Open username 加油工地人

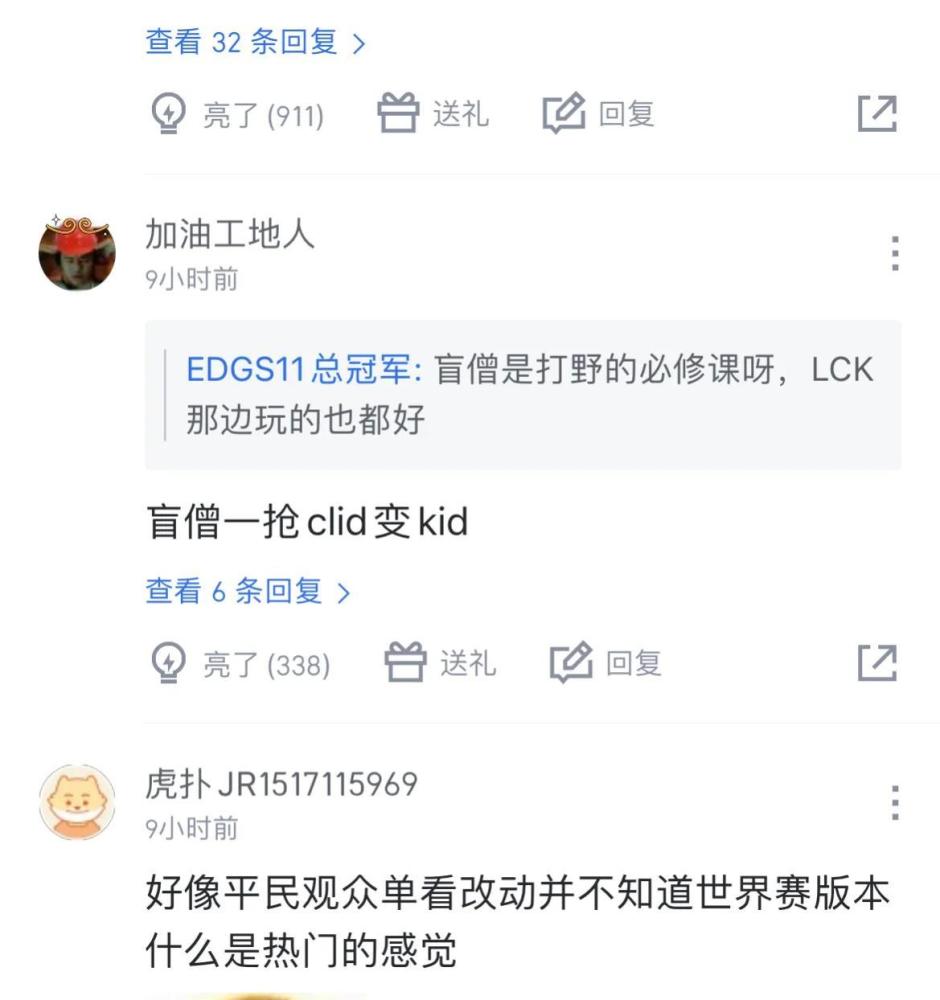[x=230, y=235]
